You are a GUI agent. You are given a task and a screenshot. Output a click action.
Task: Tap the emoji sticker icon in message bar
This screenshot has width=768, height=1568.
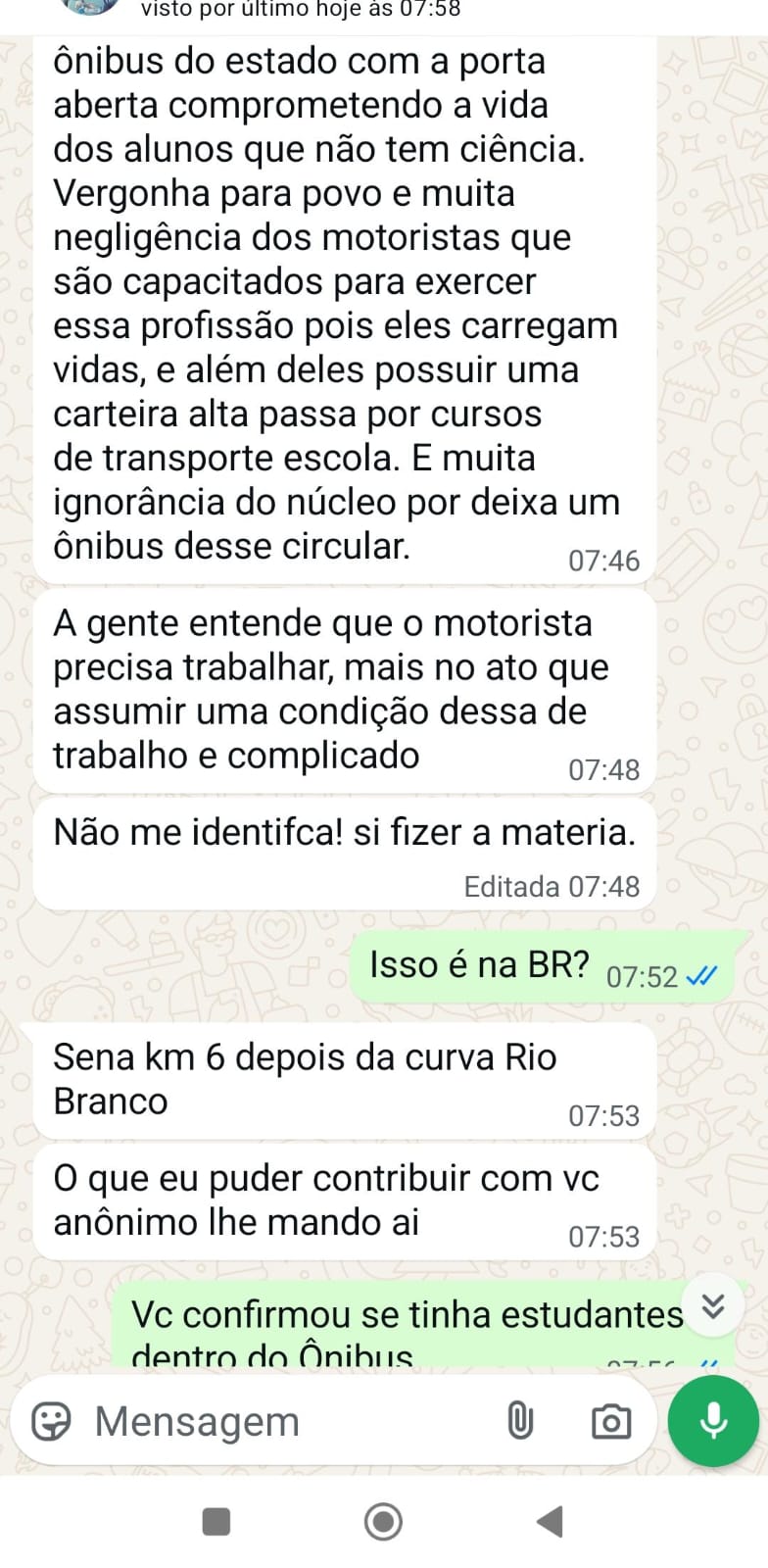click(51, 1421)
